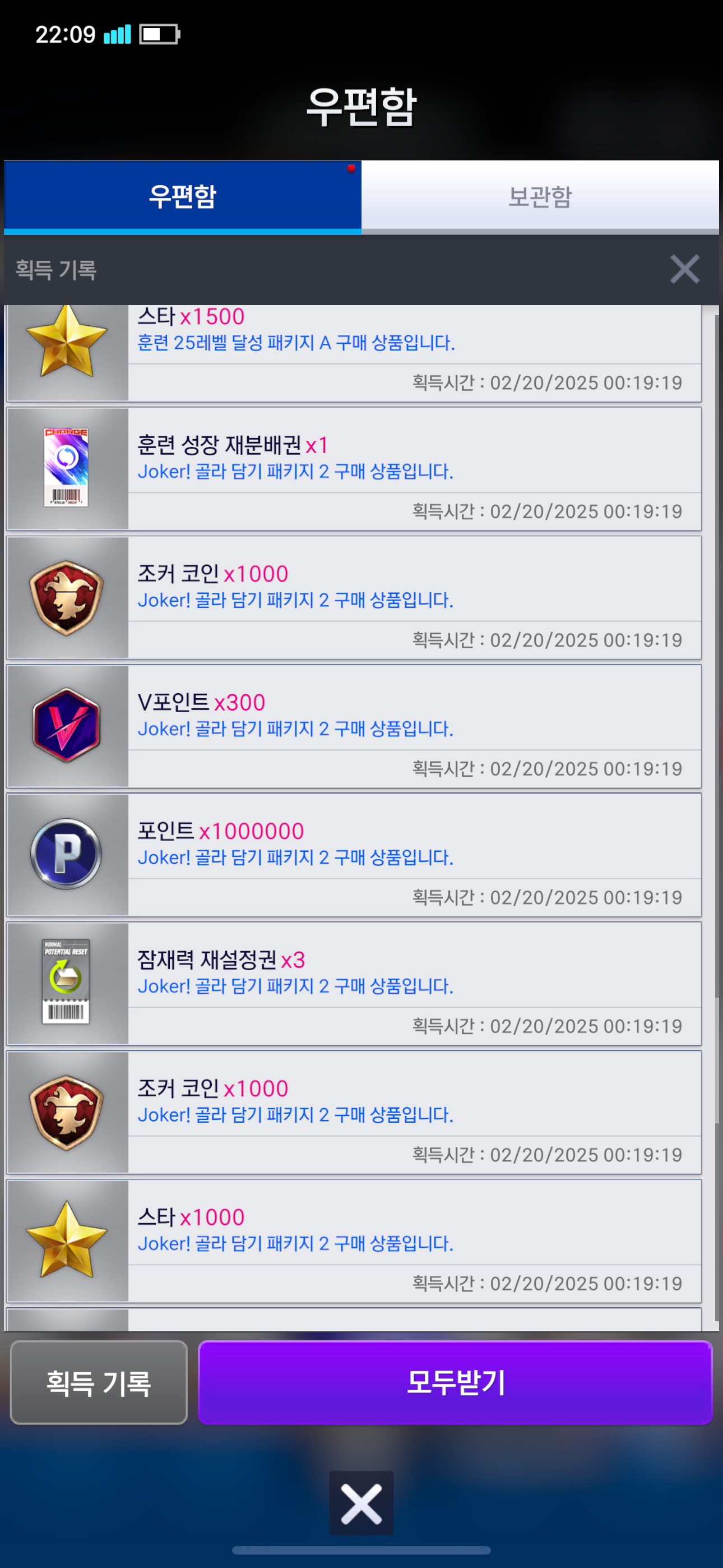Select the 우편함 tab
Screen dimensions: 723x1568
(x=183, y=196)
